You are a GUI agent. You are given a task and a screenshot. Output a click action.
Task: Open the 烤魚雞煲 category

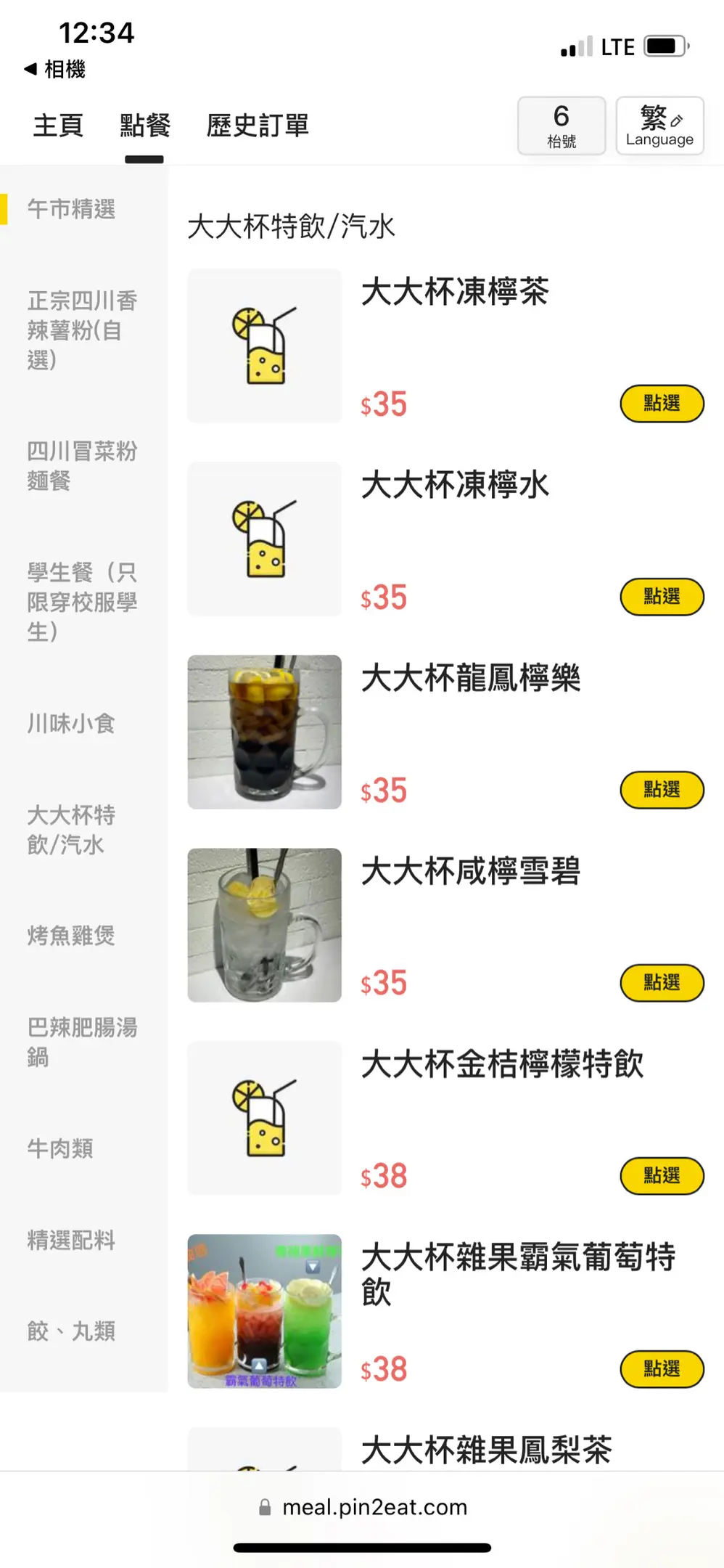(x=71, y=935)
